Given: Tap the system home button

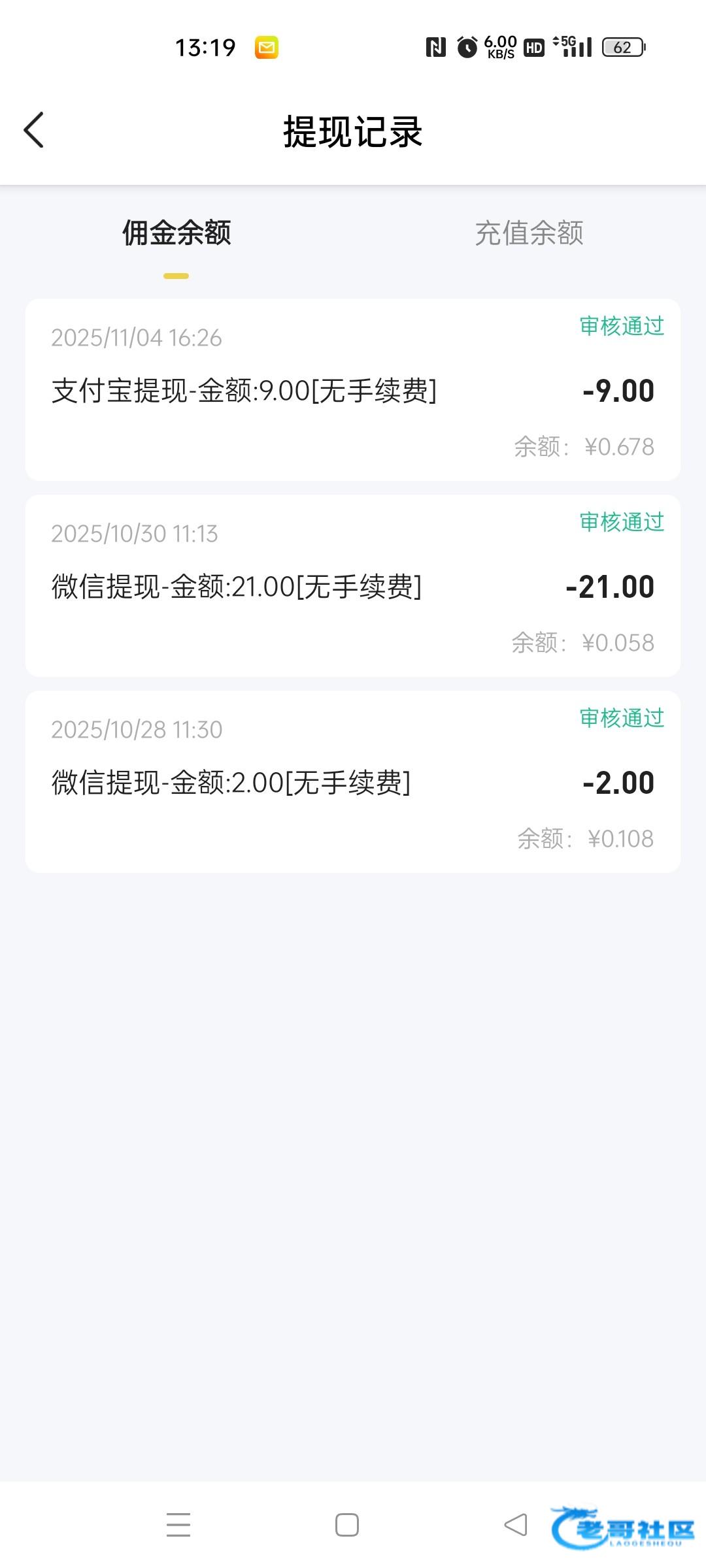Looking at the screenshot, I should (347, 1525).
